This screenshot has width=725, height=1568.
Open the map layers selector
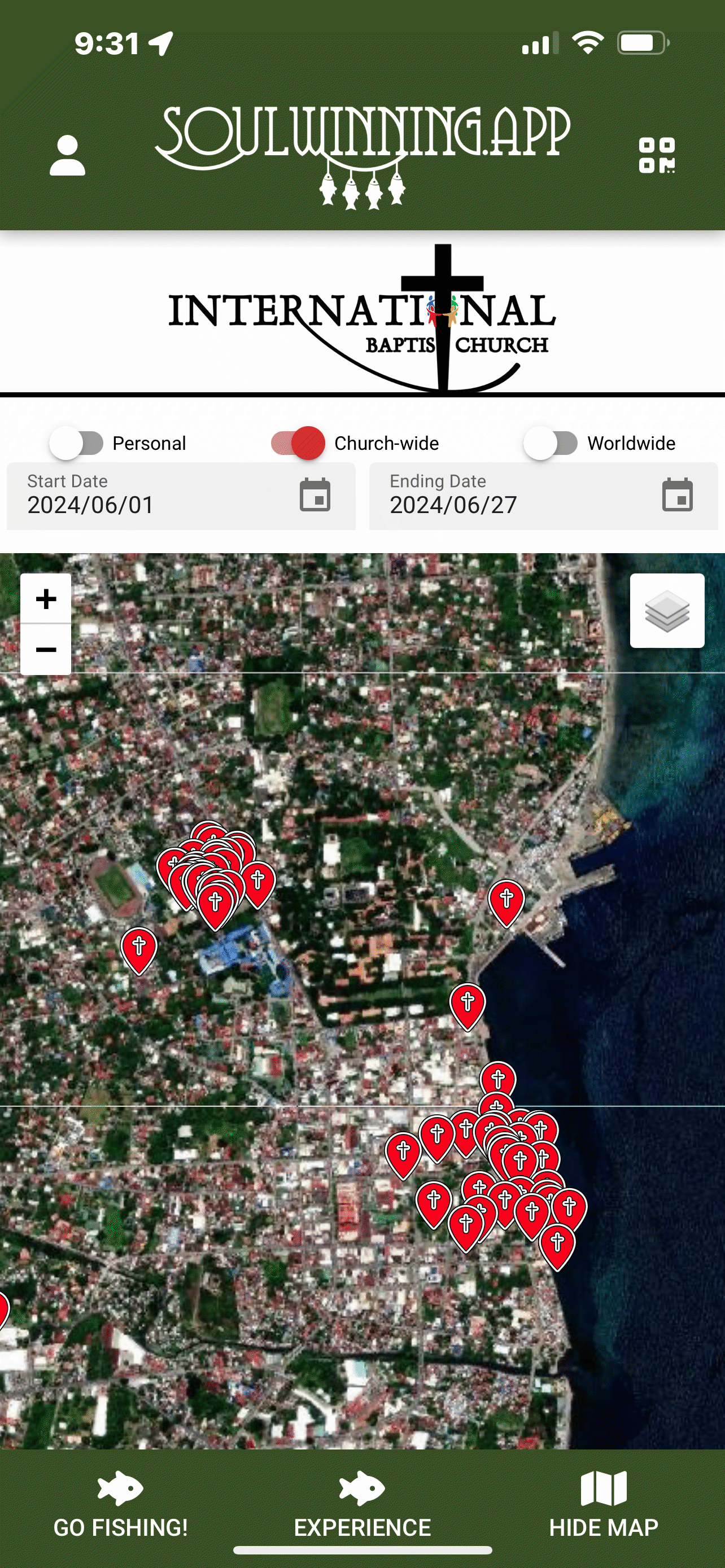667,611
